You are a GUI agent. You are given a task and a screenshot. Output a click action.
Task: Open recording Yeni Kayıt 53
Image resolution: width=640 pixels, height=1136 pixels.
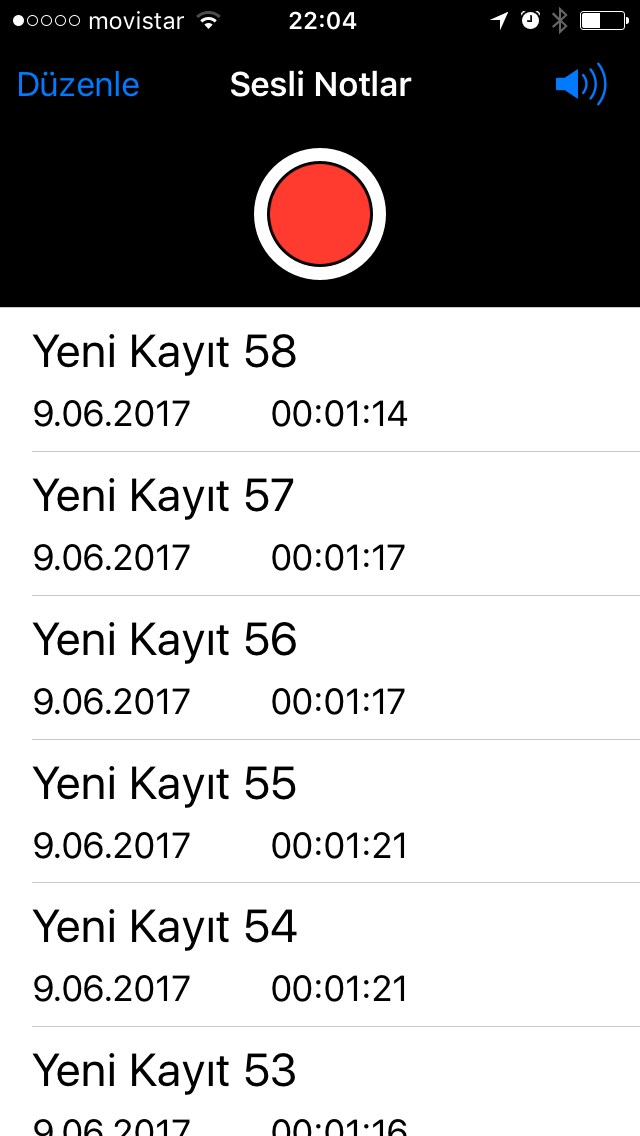(x=320, y=1082)
